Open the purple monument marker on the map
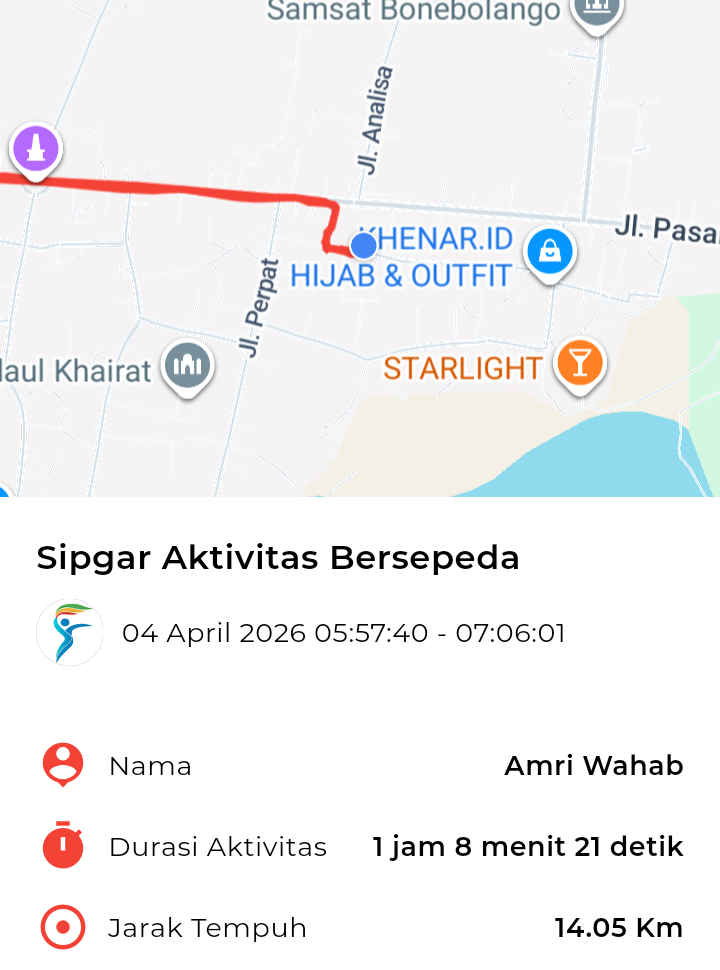The width and height of the screenshot is (720, 970). [x=36, y=150]
